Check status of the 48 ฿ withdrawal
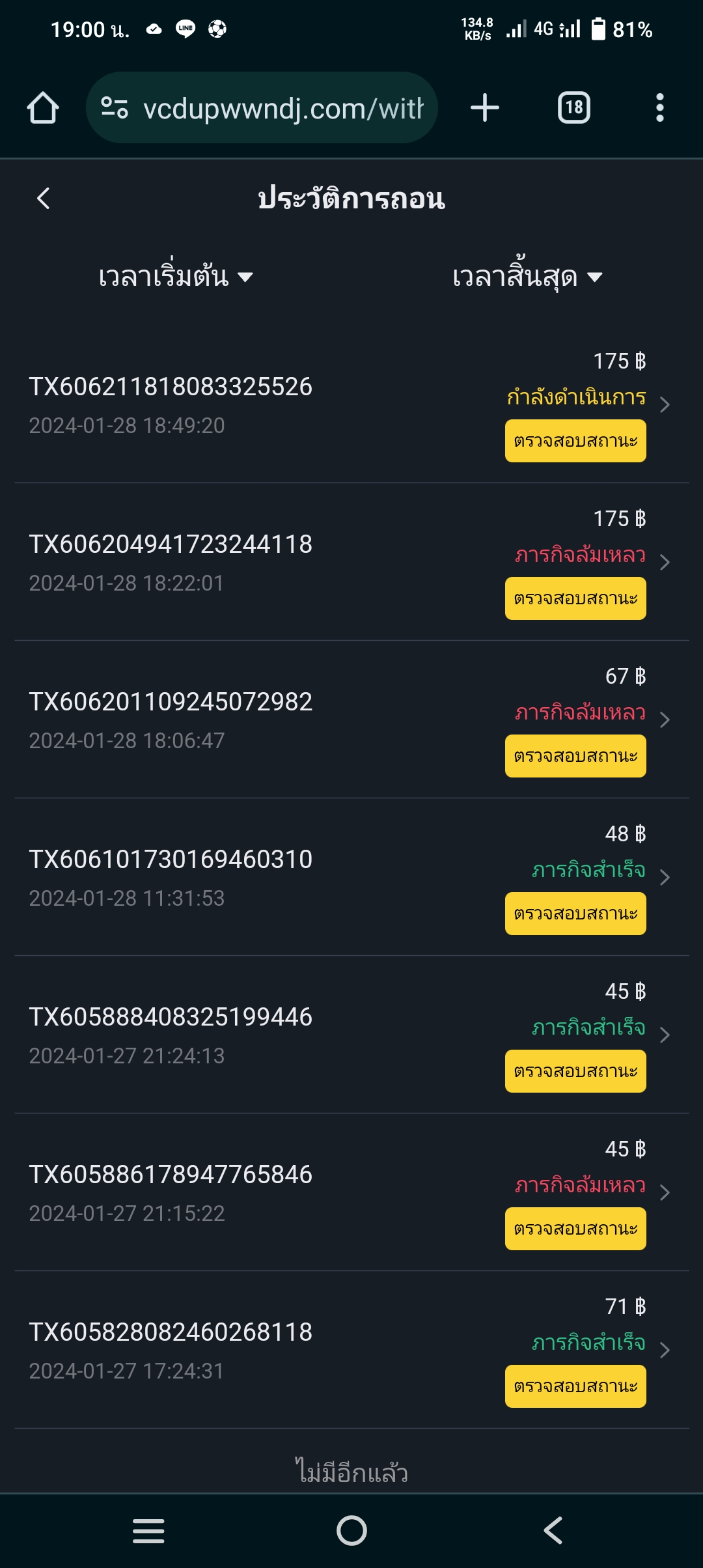 click(575, 914)
